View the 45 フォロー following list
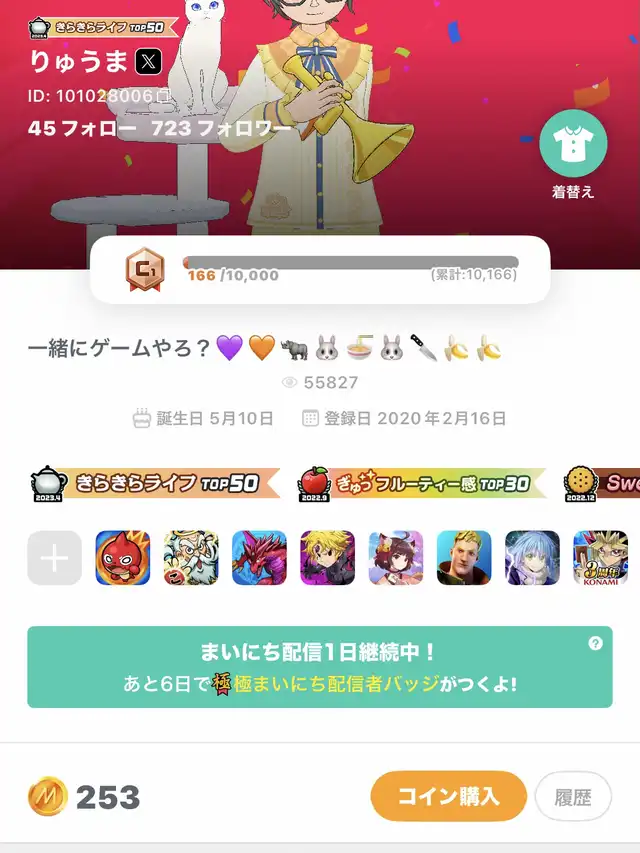The height and width of the screenshot is (853, 640). [84, 130]
